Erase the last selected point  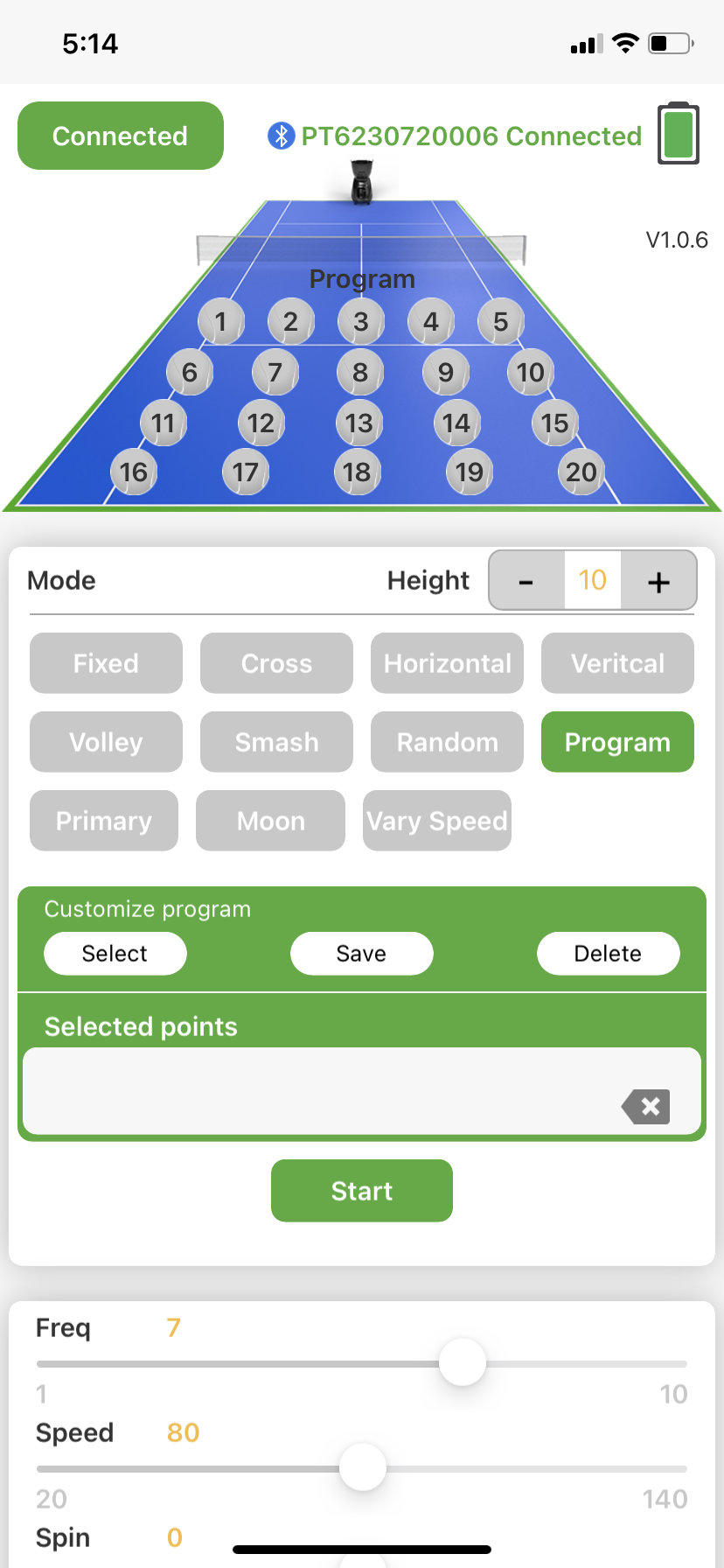(x=647, y=1107)
